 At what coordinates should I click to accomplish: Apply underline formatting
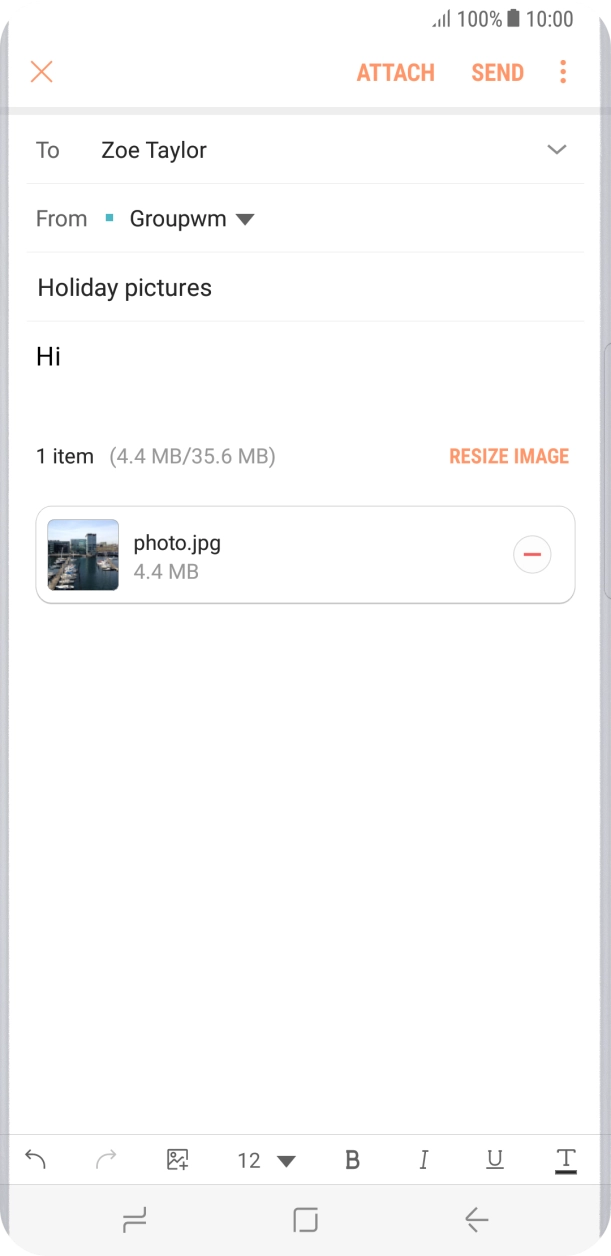[x=494, y=1160]
